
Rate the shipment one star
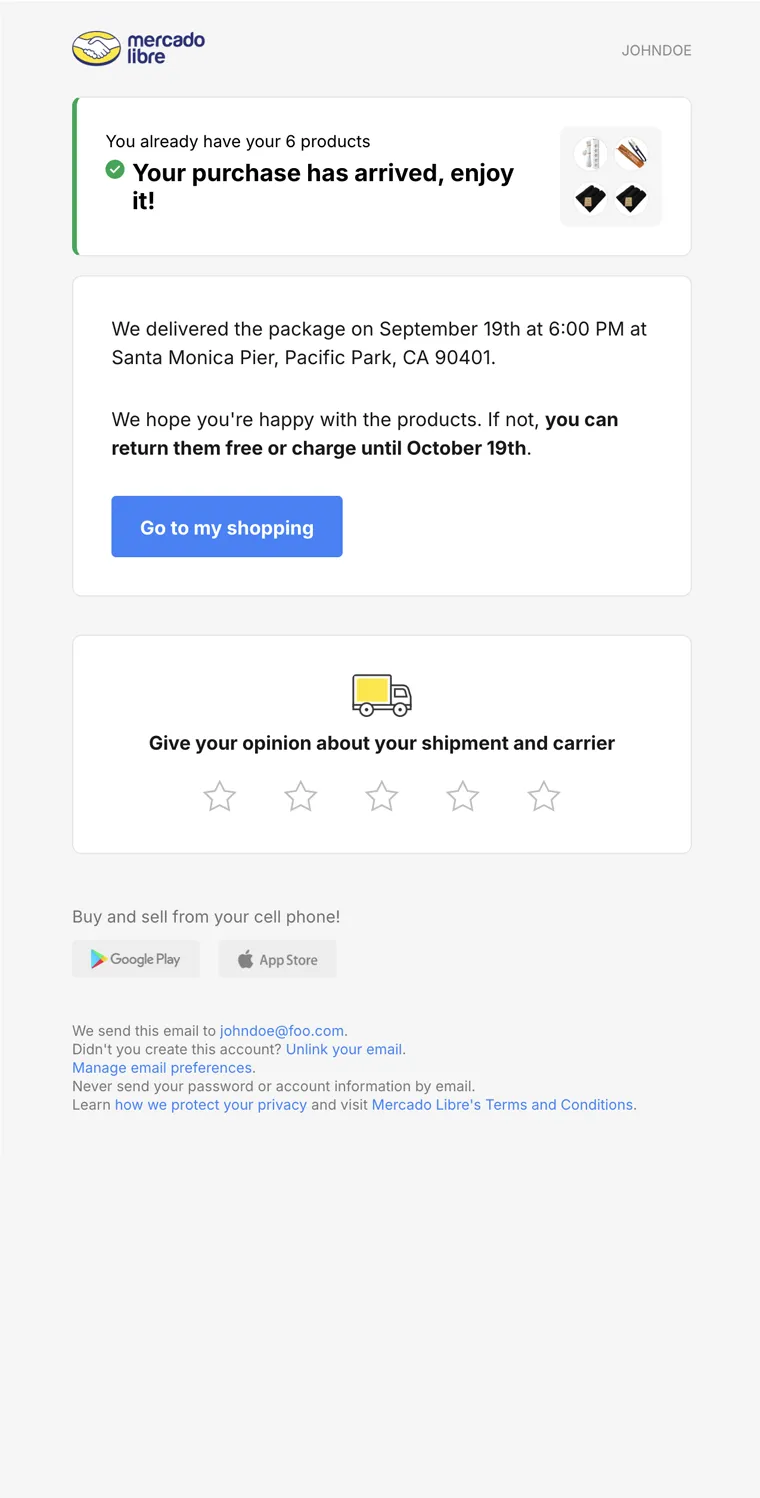(x=219, y=797)
